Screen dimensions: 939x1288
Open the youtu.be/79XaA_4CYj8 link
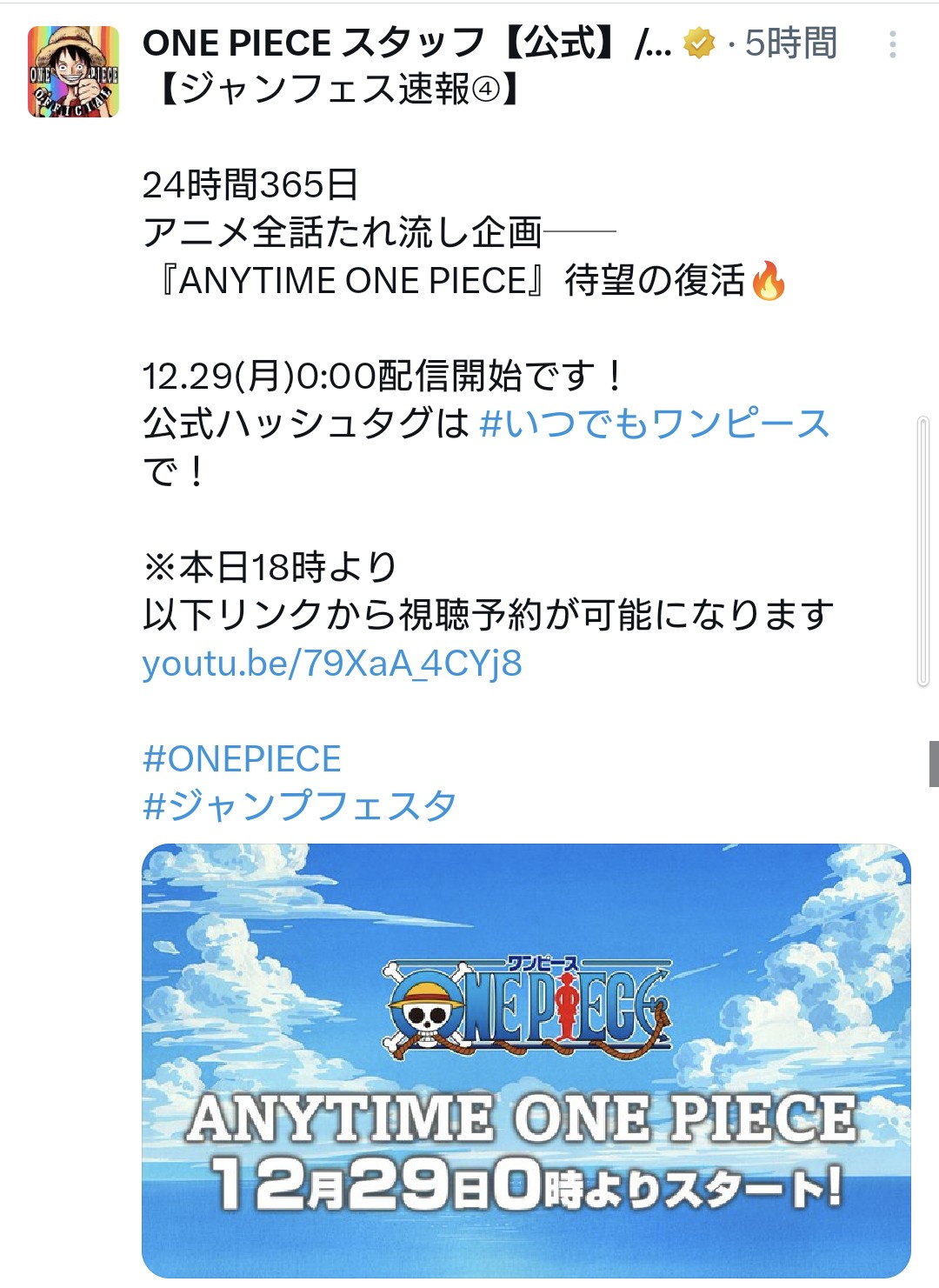pos(332,664)
